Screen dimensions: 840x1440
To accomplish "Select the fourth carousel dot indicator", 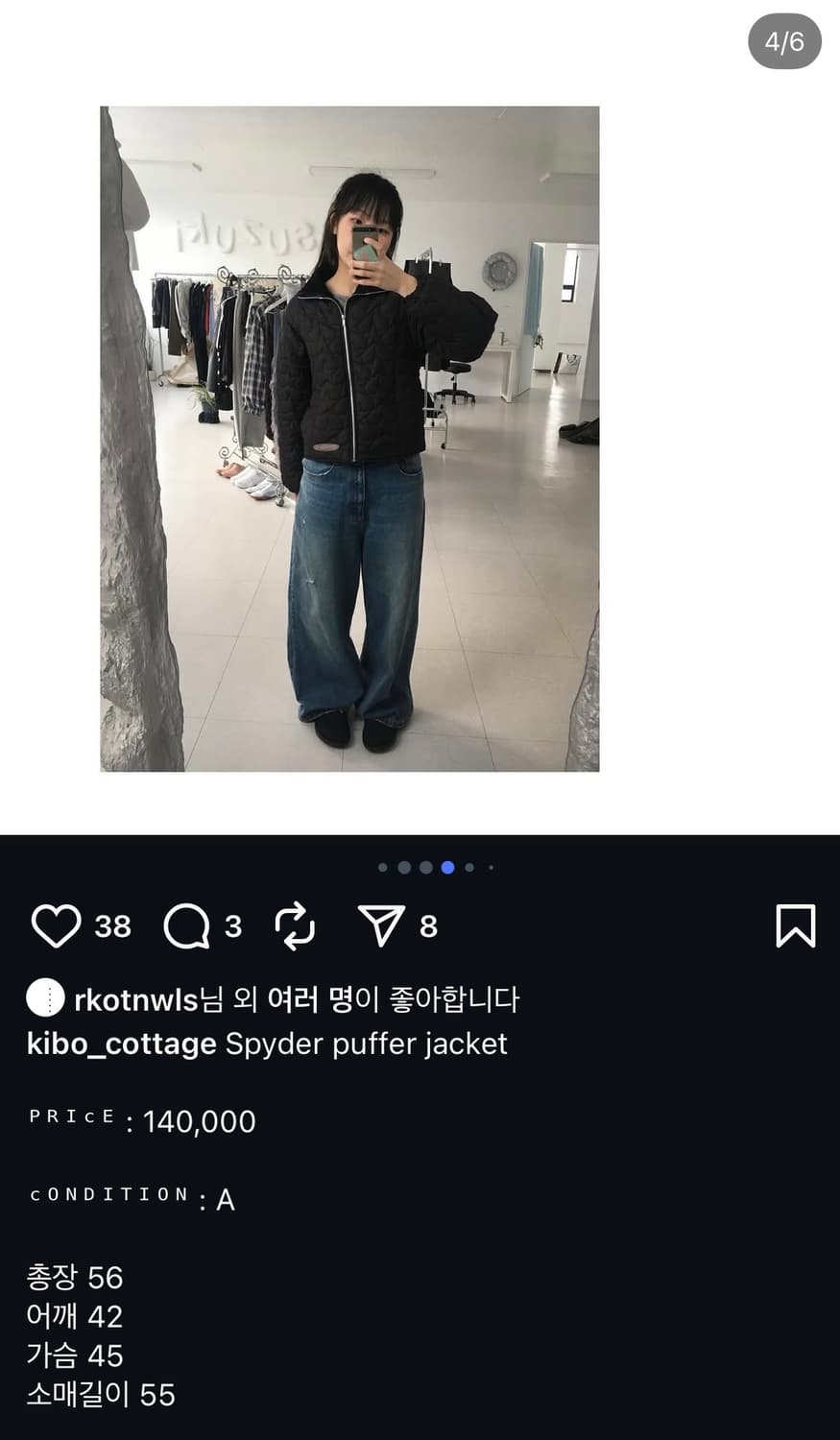I will pos(447,869).
